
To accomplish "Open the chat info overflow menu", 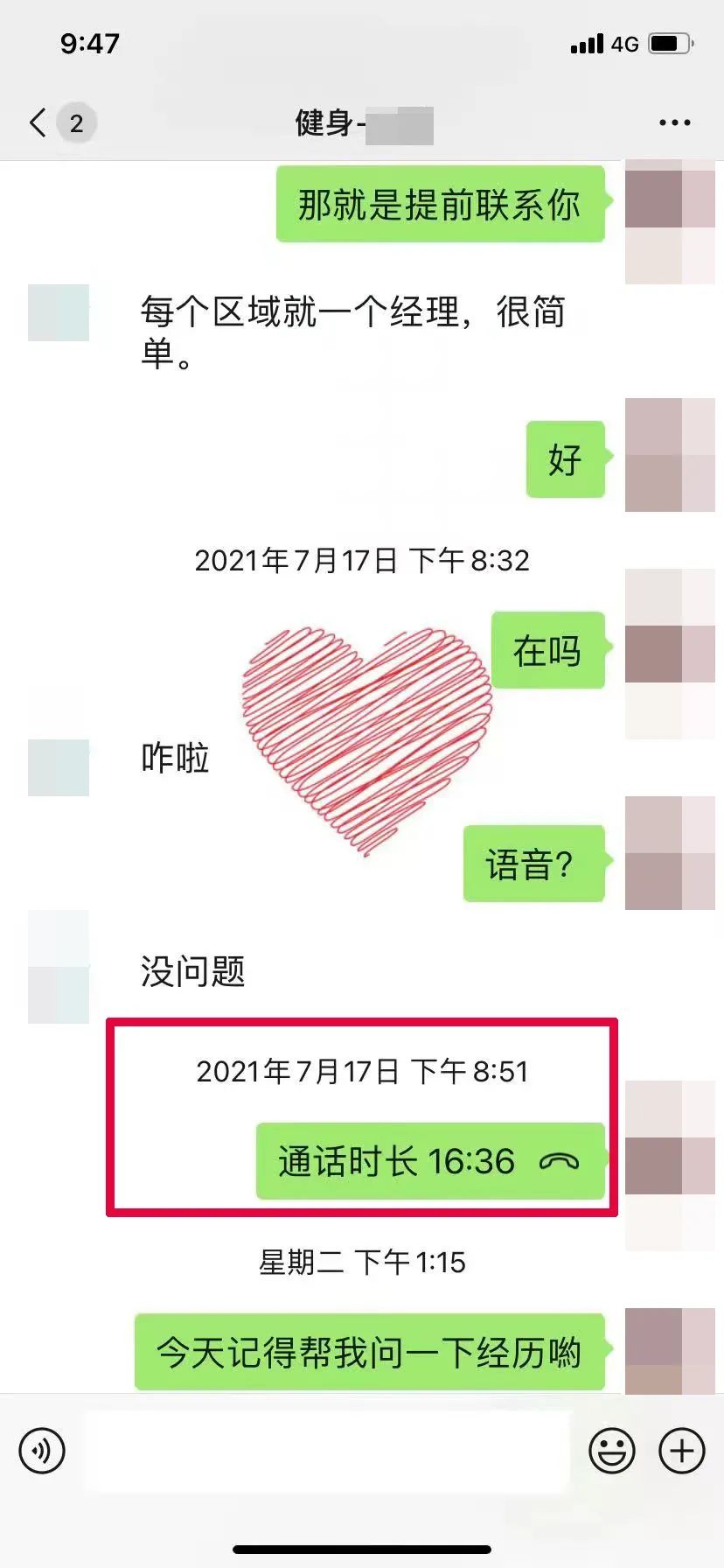I will click(x=674, y=123).
